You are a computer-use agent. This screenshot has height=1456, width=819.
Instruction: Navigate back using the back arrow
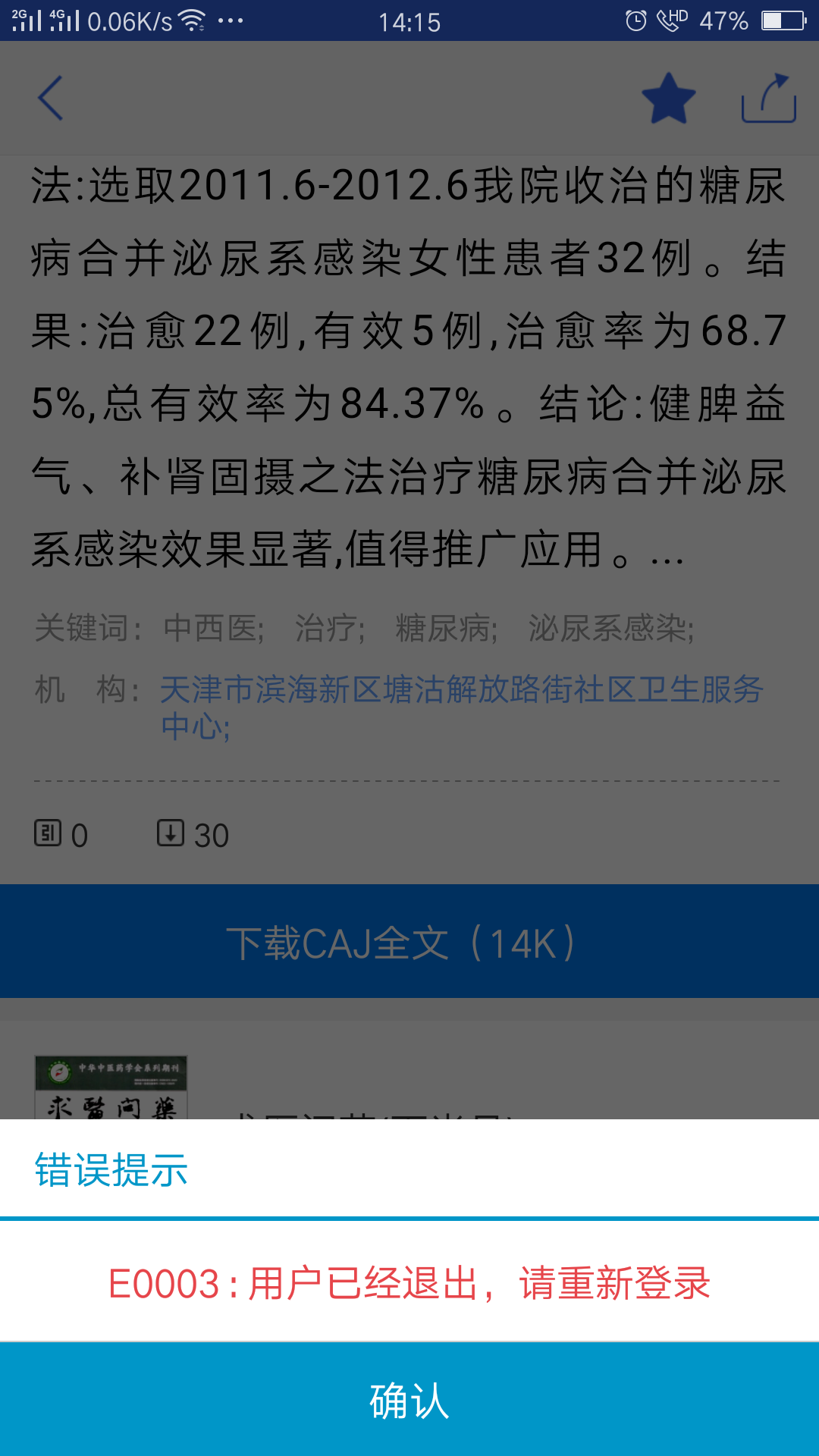(49, 98)
